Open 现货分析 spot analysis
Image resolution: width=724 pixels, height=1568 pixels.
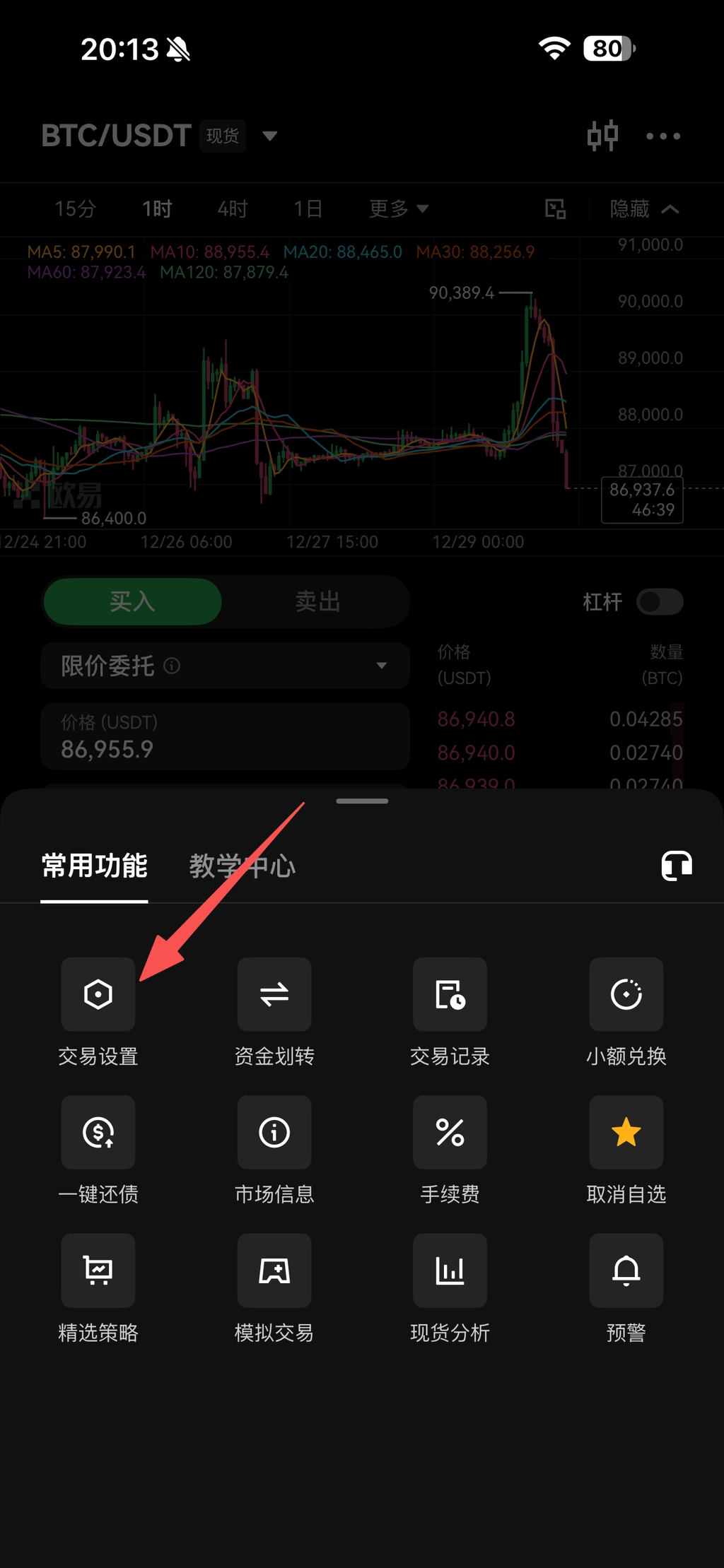click(450, 1271)
